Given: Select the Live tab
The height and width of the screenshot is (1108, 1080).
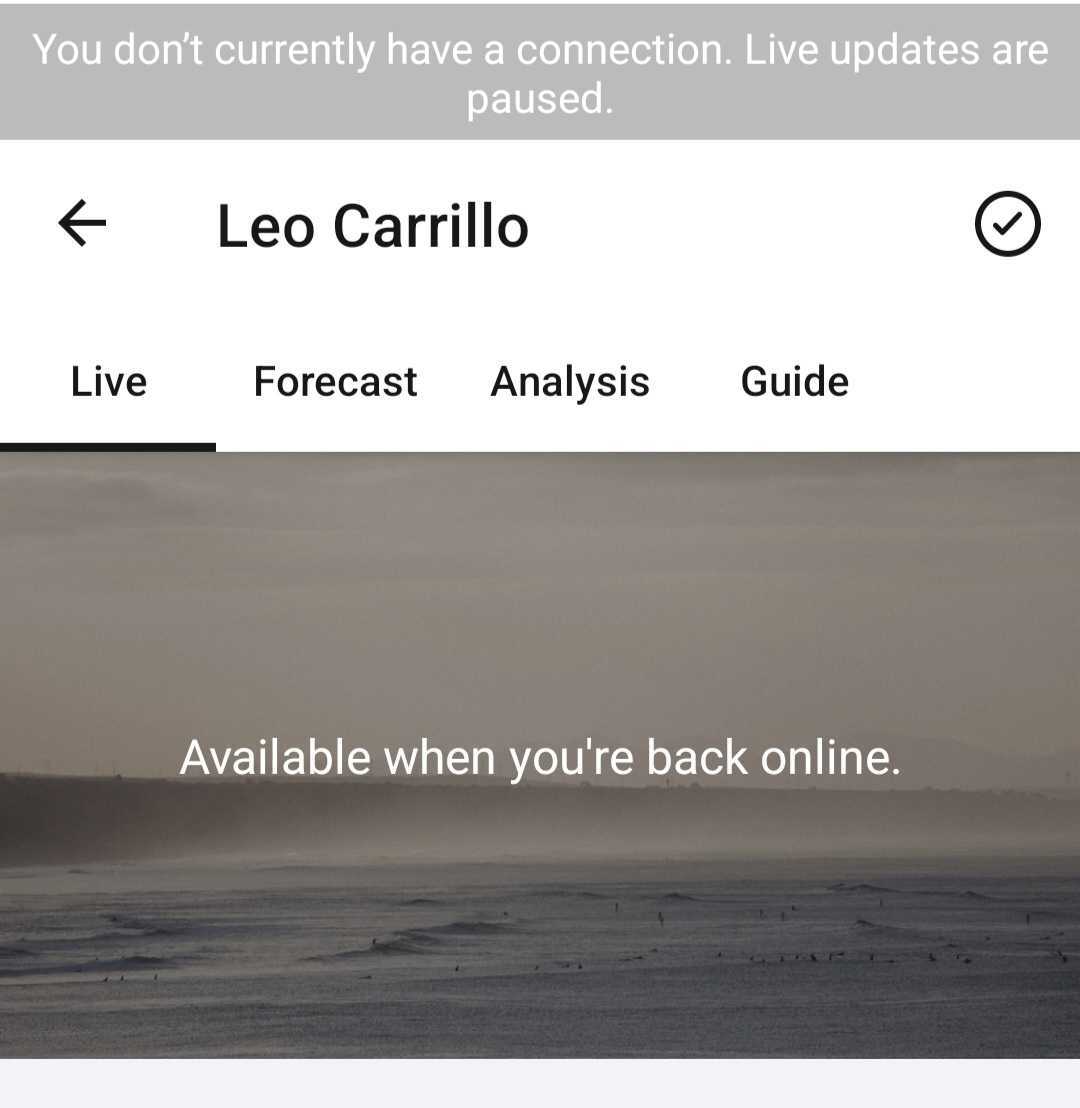Looking at the screenshot, I should pyautogui.click(x=108, y=382).
